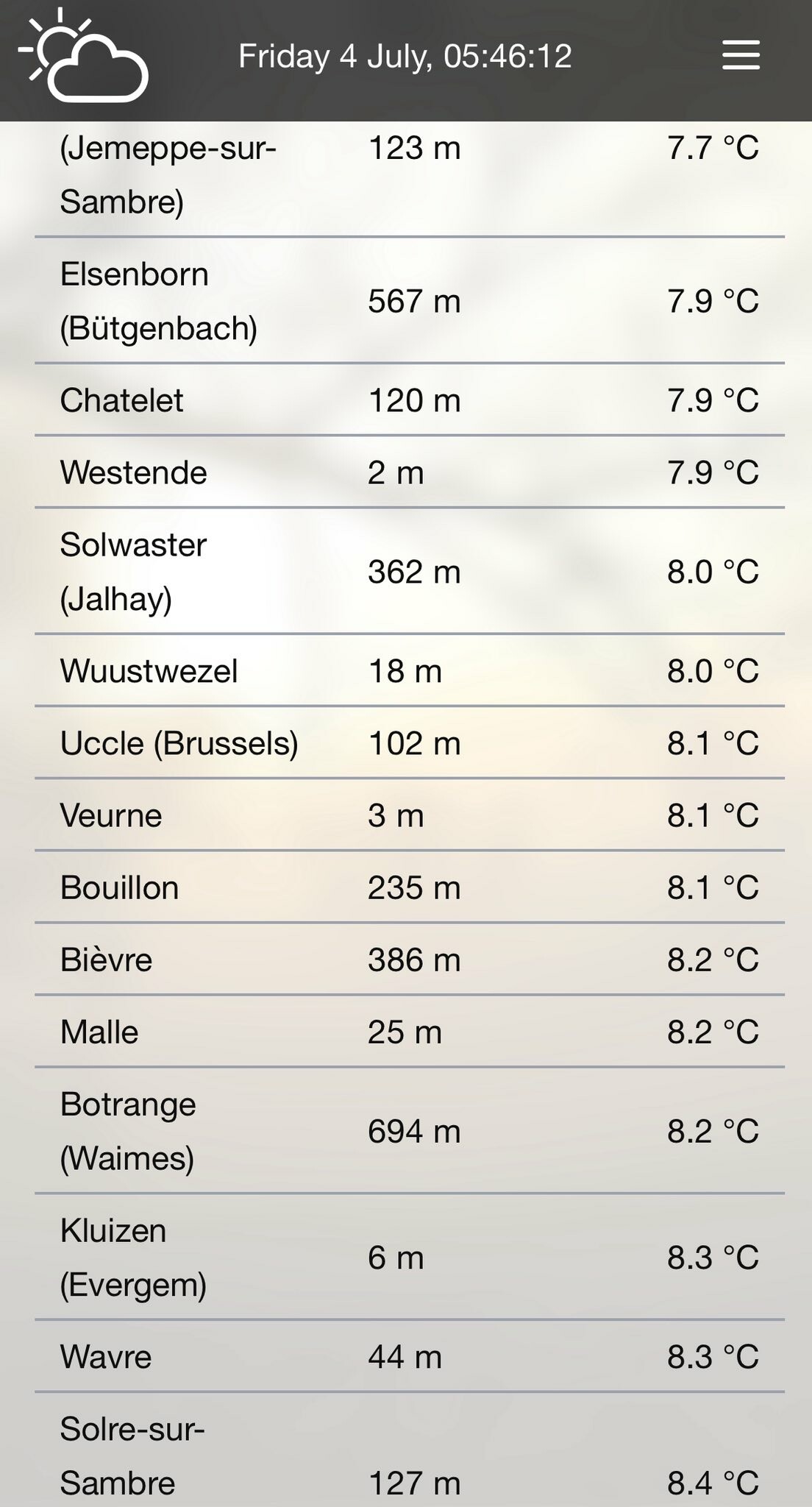
Task: Open the hamburger menu
Action: 740,56
